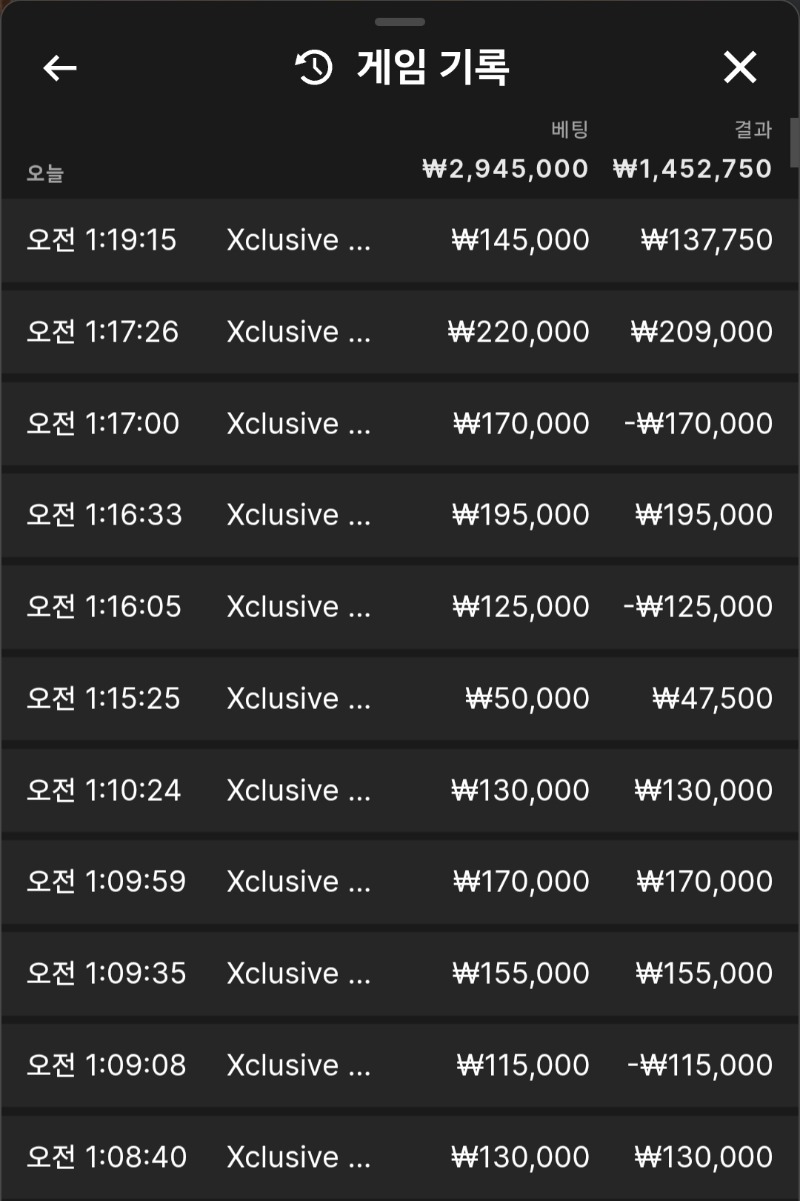Select the 1:16:33 game entry
800x1201 pixels.
(400, 515)
